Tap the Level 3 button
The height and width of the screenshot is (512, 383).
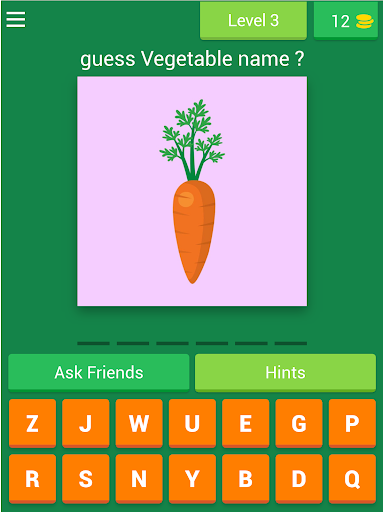[x=253, y=21]
